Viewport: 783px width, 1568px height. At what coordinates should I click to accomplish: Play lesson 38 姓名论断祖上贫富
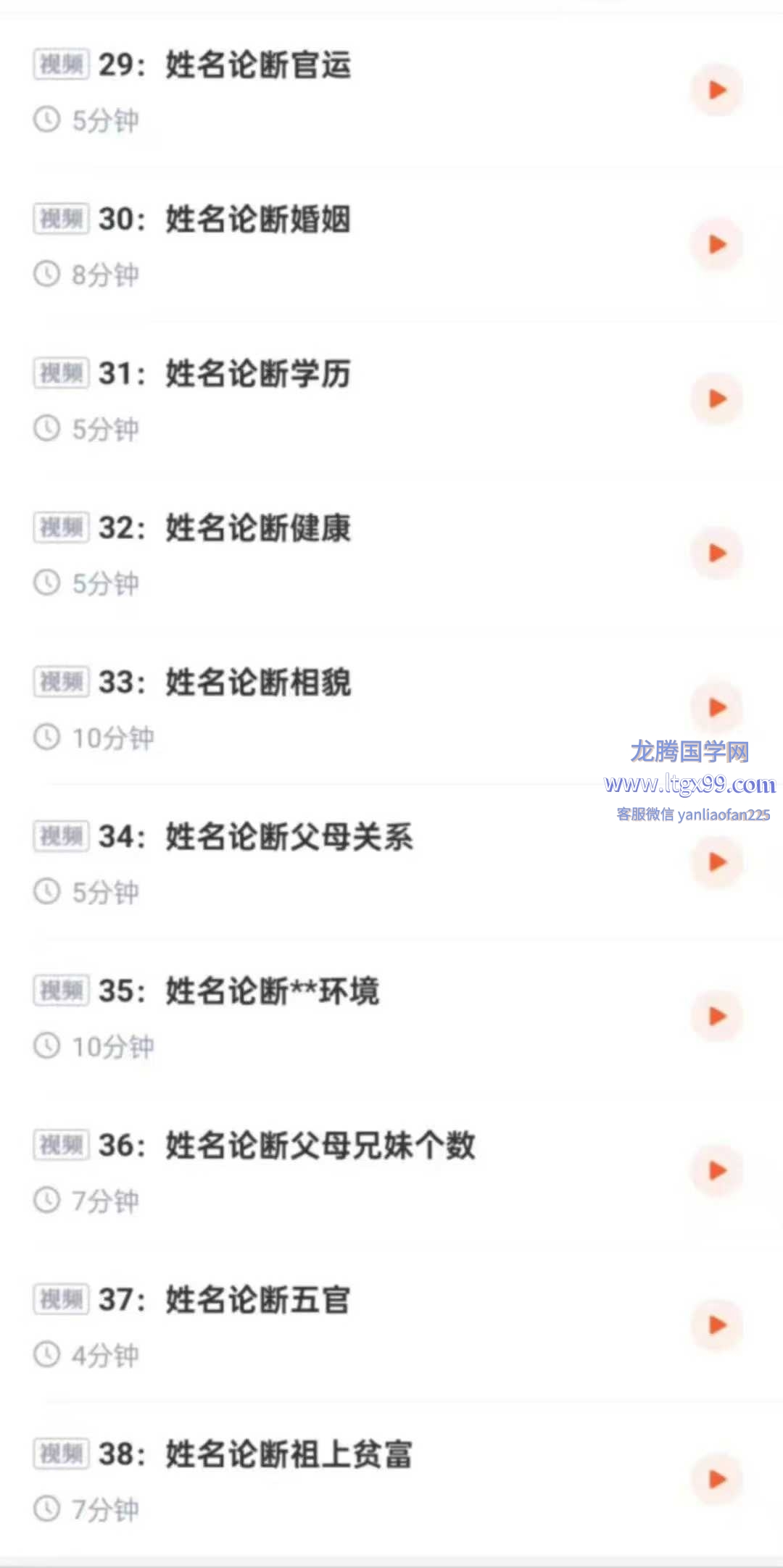717,1479
